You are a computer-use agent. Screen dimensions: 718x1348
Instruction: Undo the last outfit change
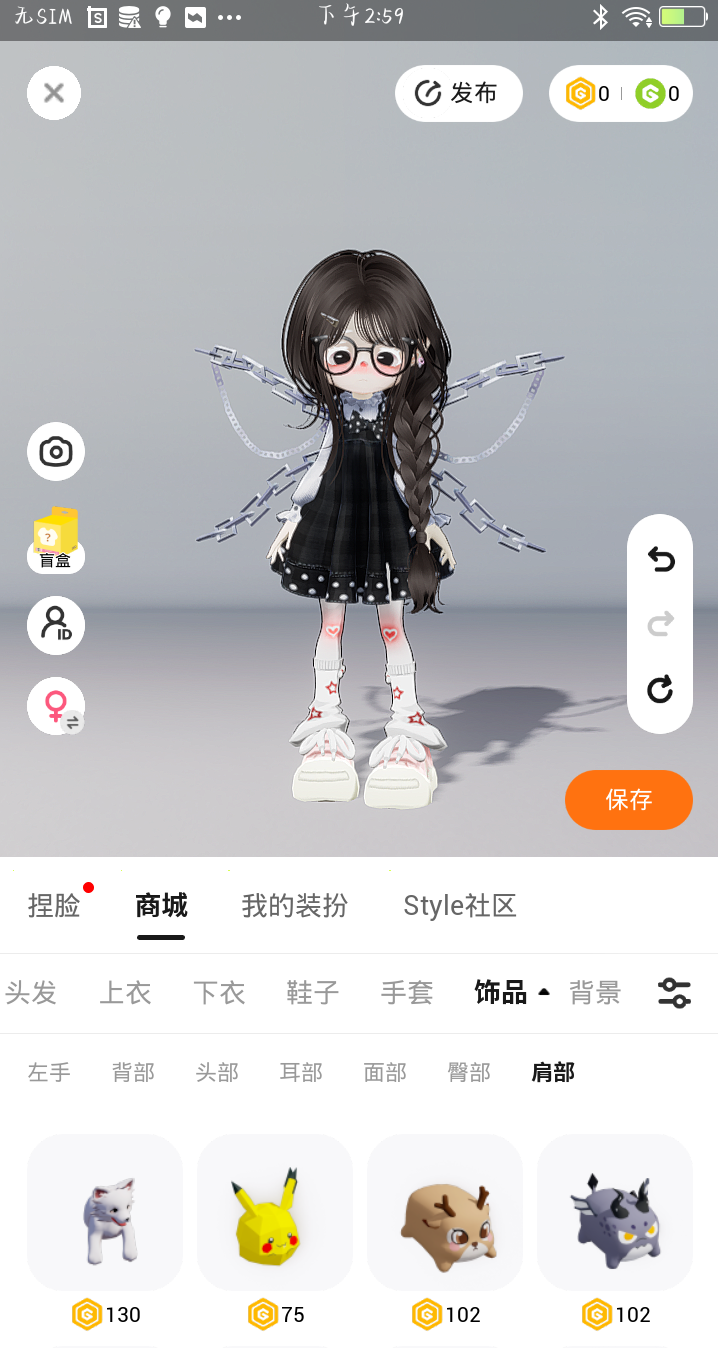point(660,560)
